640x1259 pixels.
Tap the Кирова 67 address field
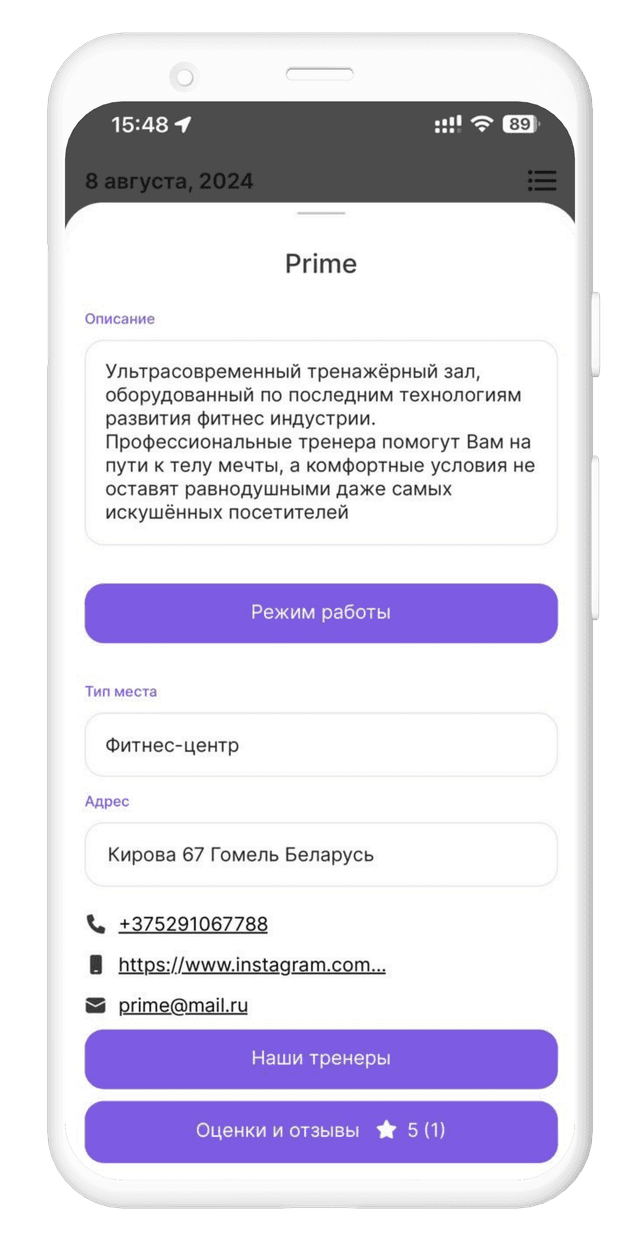[x=321, y=855]
